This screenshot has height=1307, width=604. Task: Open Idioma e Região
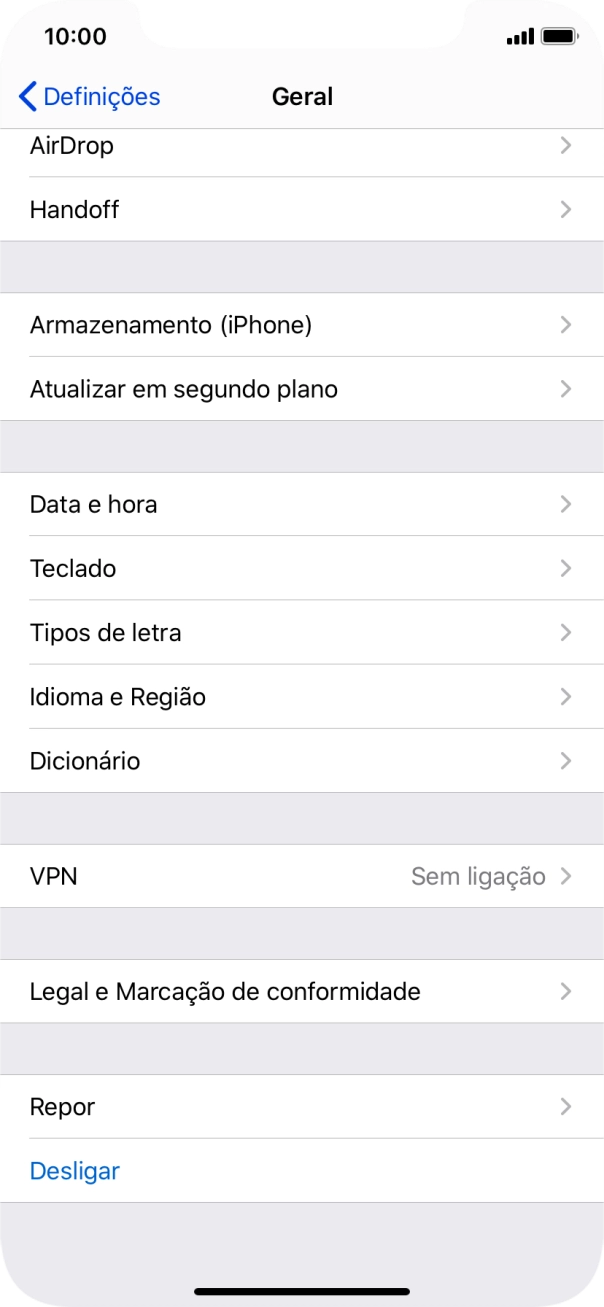point(300,696)
